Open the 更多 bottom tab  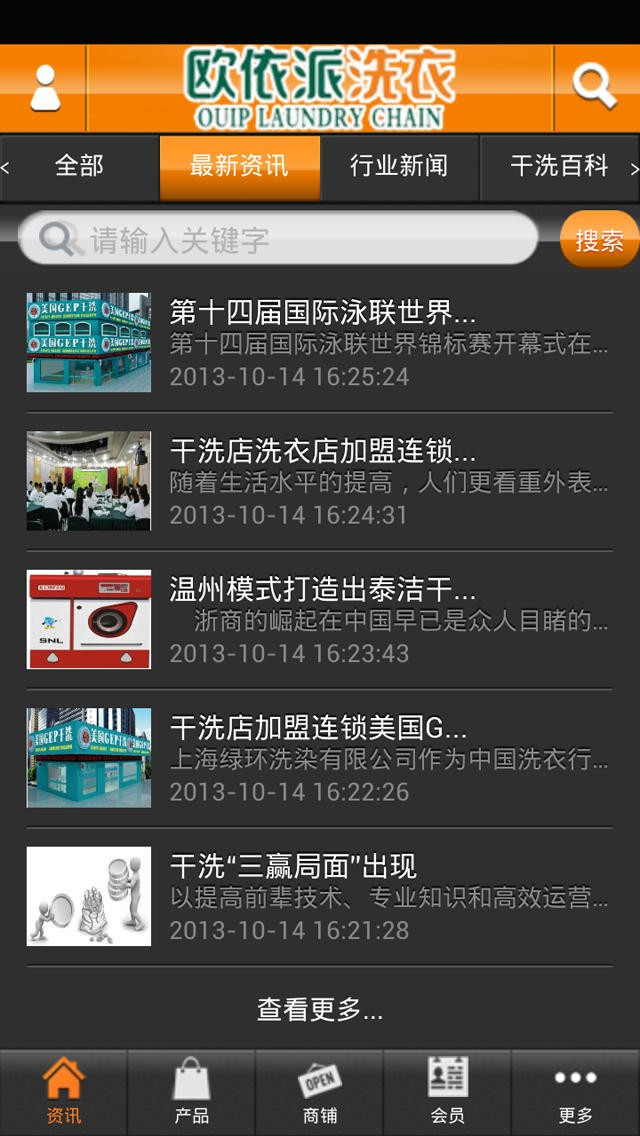576,1092
